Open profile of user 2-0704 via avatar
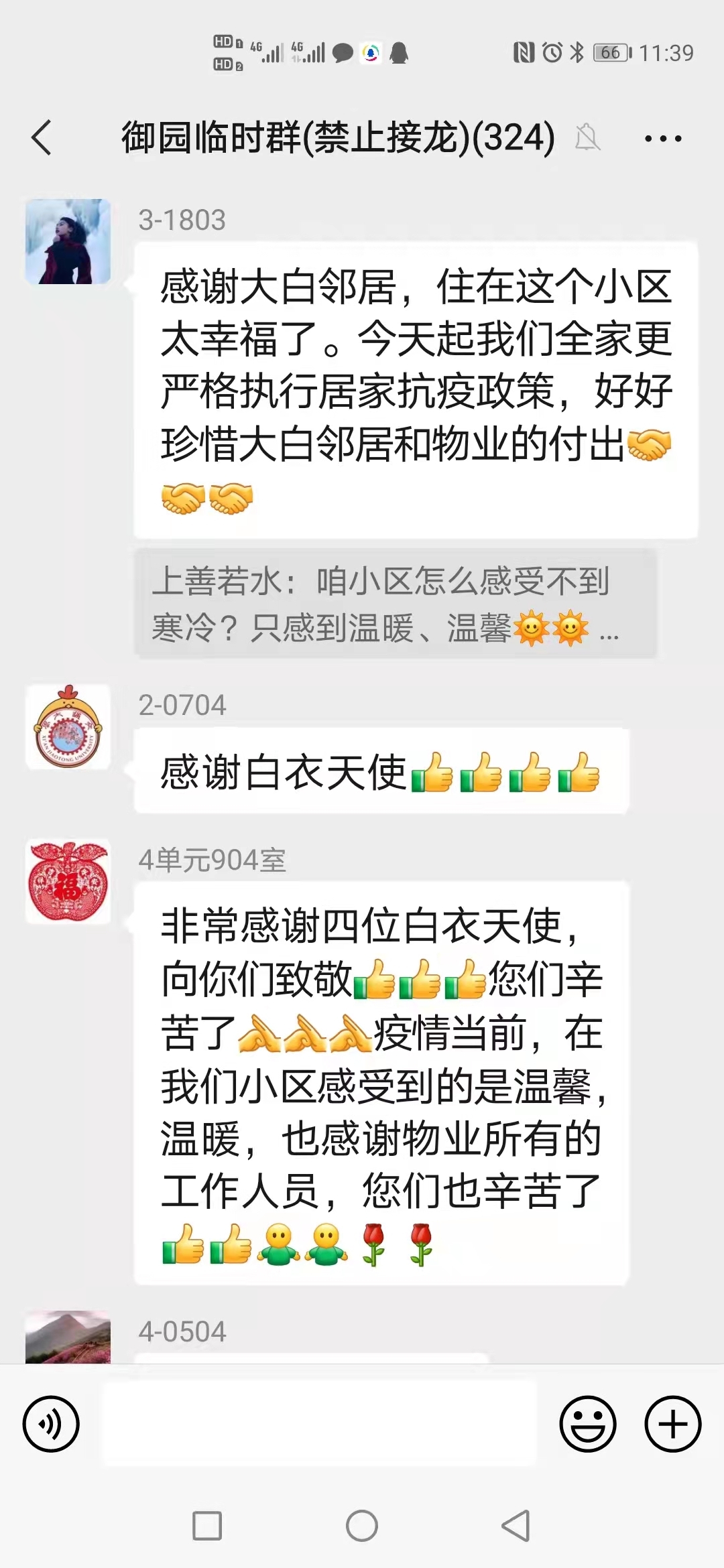Image resolution: width=724 pixels, height=1568 pixels. pyautogui.click(x=68, y=726)
